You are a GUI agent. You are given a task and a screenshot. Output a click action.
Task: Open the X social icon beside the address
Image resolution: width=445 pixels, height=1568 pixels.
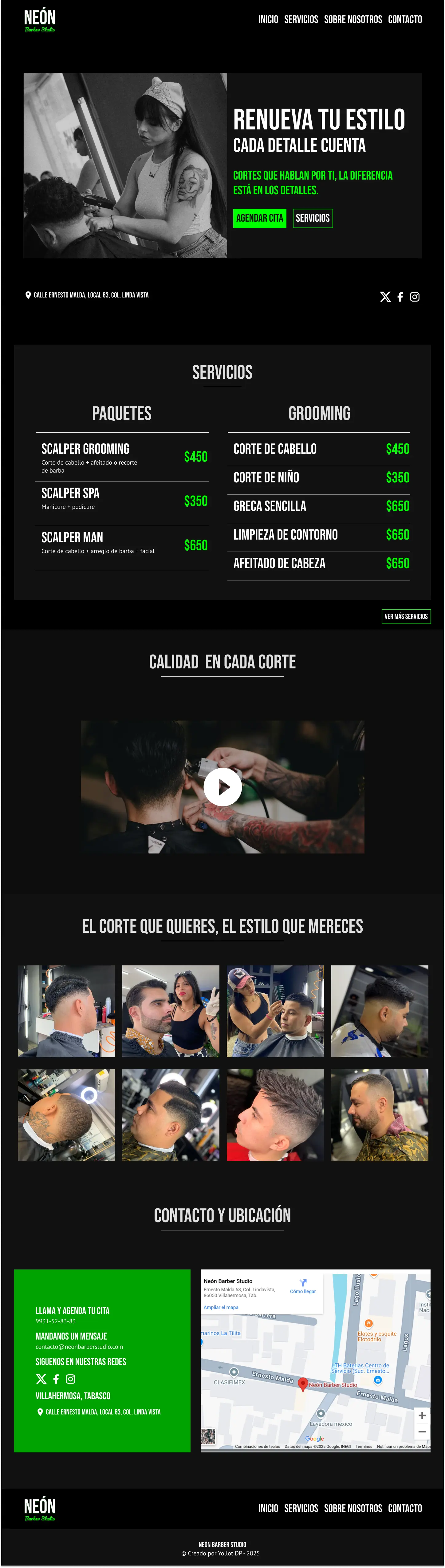(385, 297)
